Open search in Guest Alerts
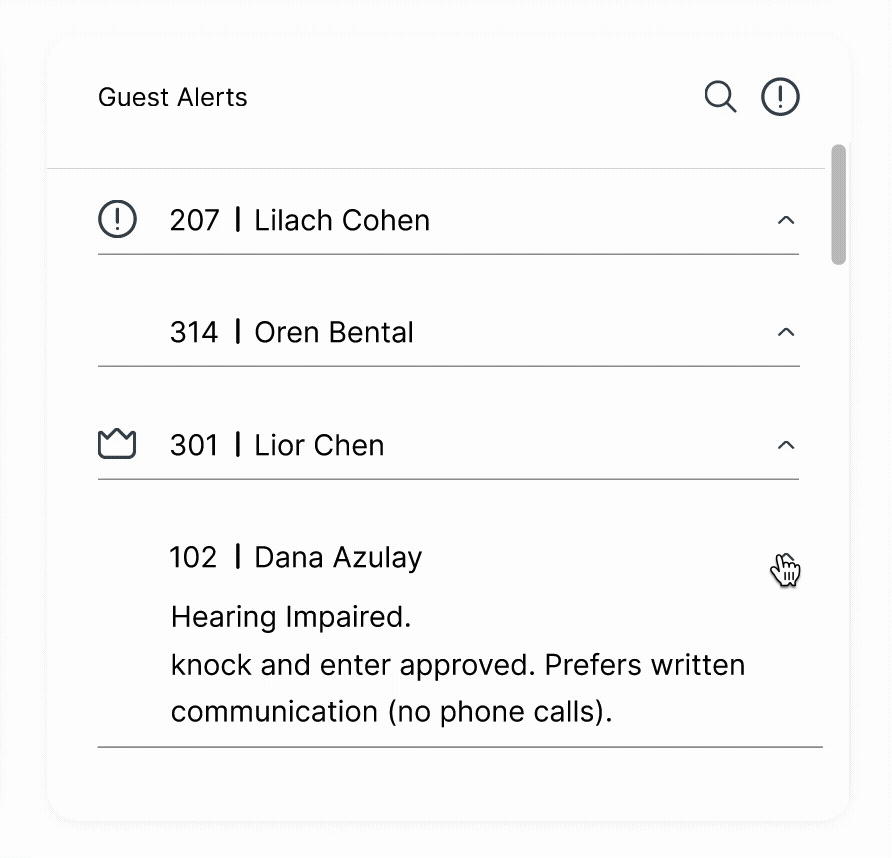This screenshot has width=892, height=858. tap(720, 97)
